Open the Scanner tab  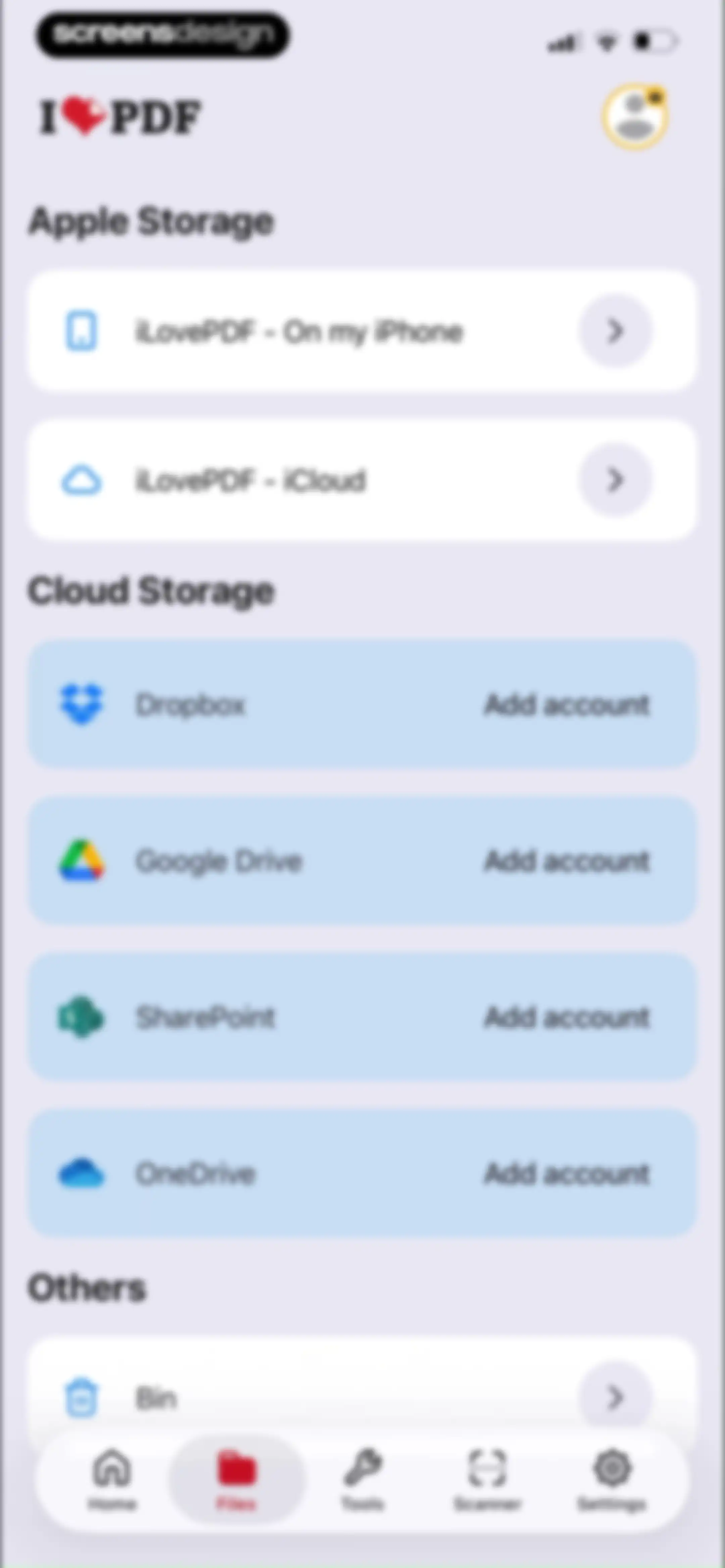click(487, 1479)
